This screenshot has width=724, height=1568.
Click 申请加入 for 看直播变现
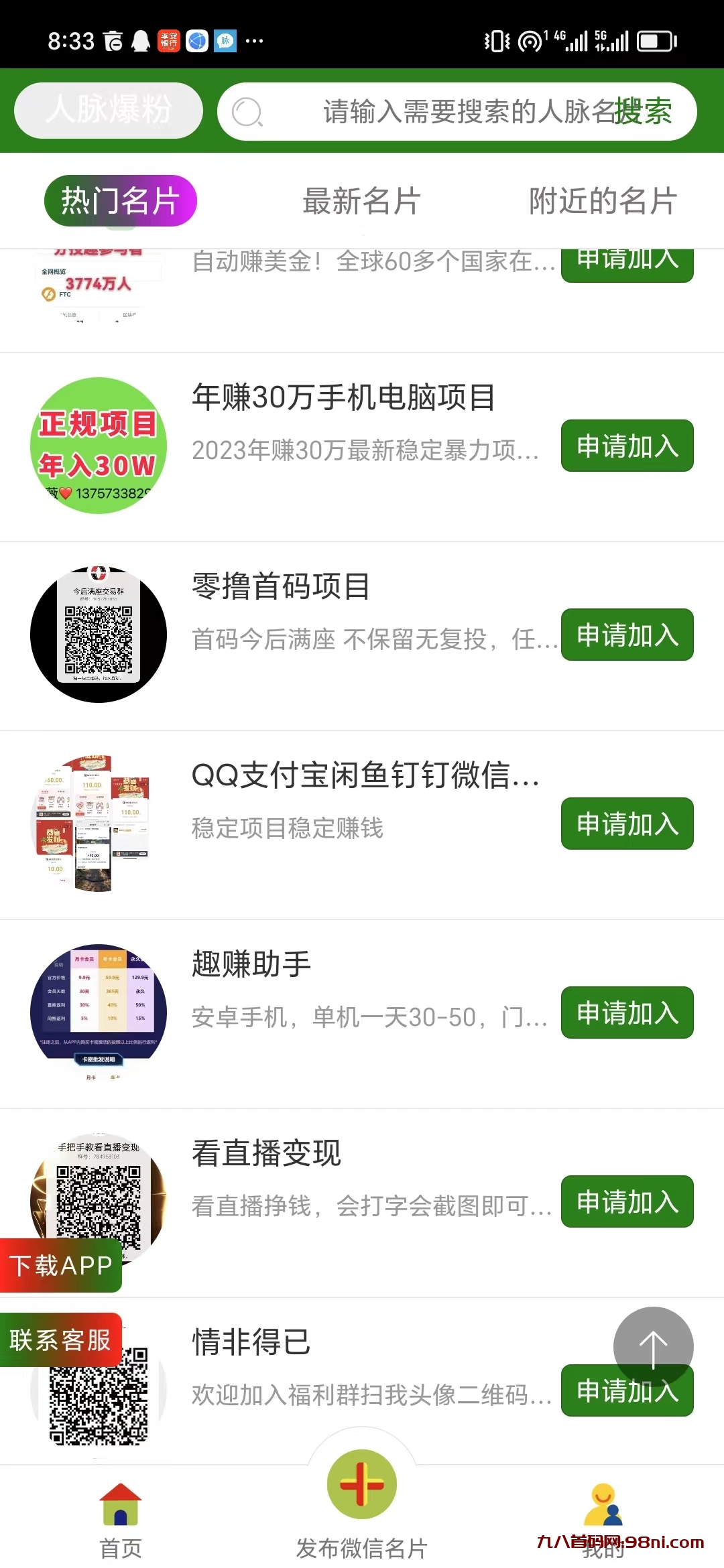point(626,1201)
